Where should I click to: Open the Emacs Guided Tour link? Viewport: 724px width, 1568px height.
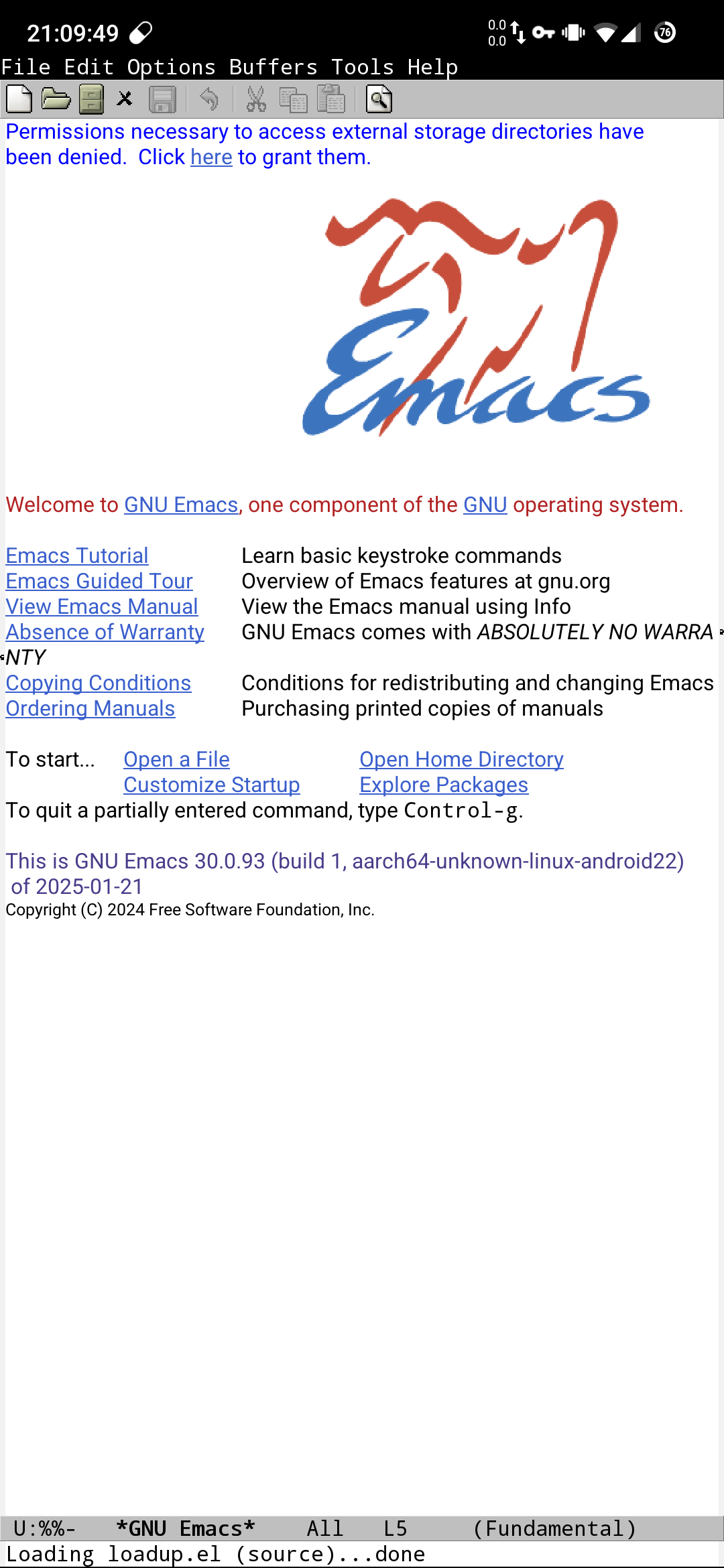click(99, 581)
